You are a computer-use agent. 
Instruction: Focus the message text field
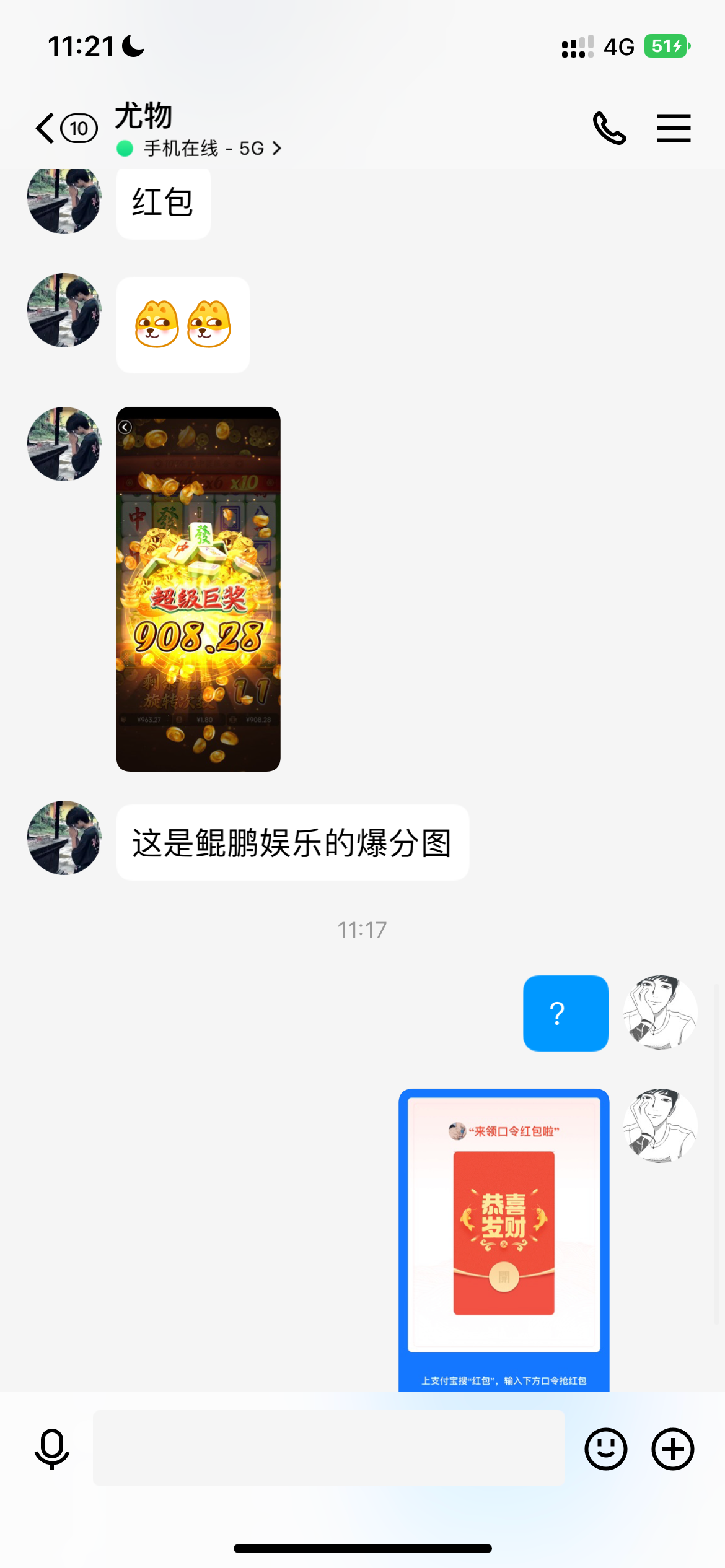coord(328,1448)
